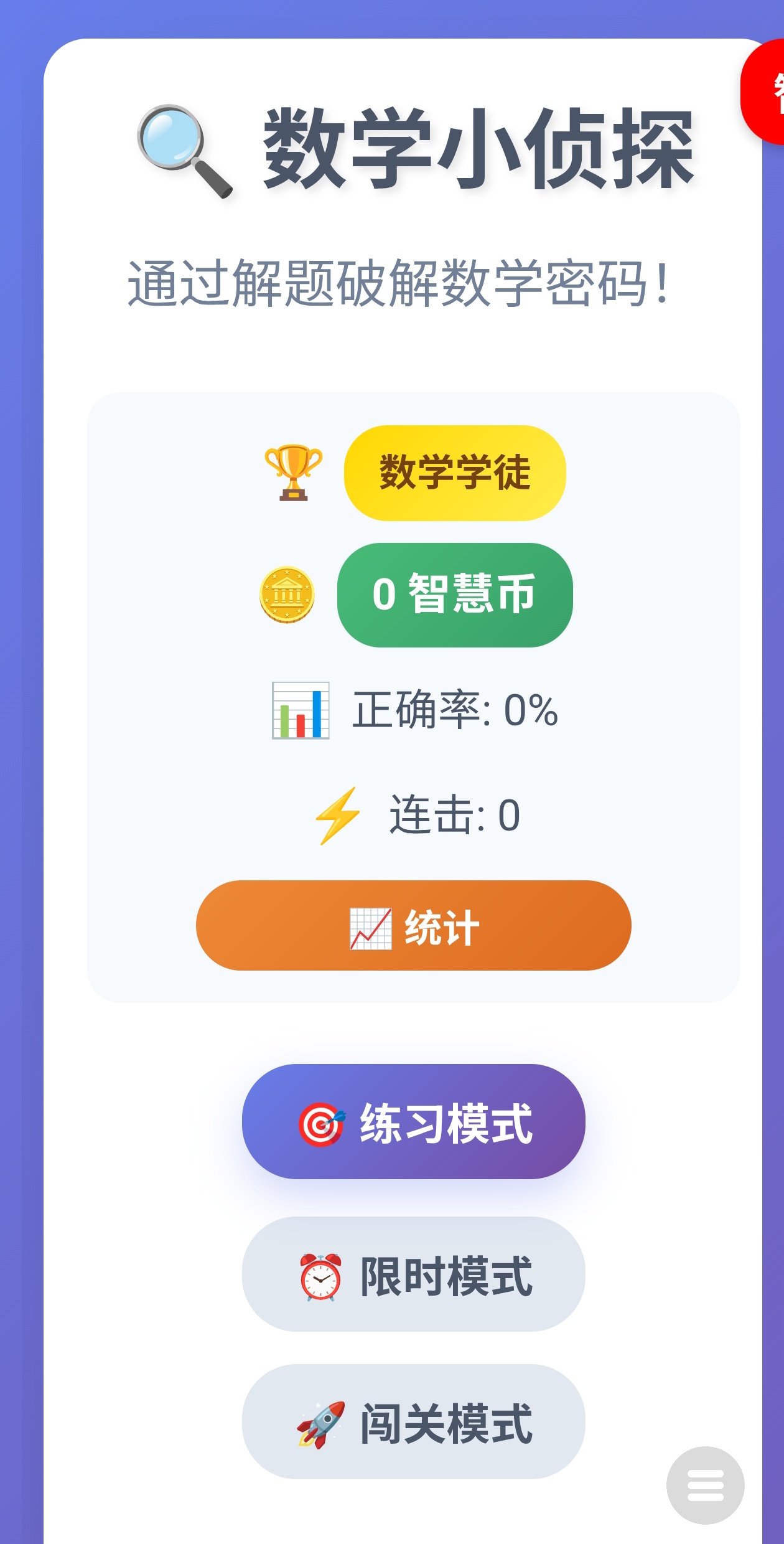This screenshot has height=1544, width=784.
Task: Click the gold coin icon beside 智慧币
Action: pyautogui.click(x=288, y=596)
